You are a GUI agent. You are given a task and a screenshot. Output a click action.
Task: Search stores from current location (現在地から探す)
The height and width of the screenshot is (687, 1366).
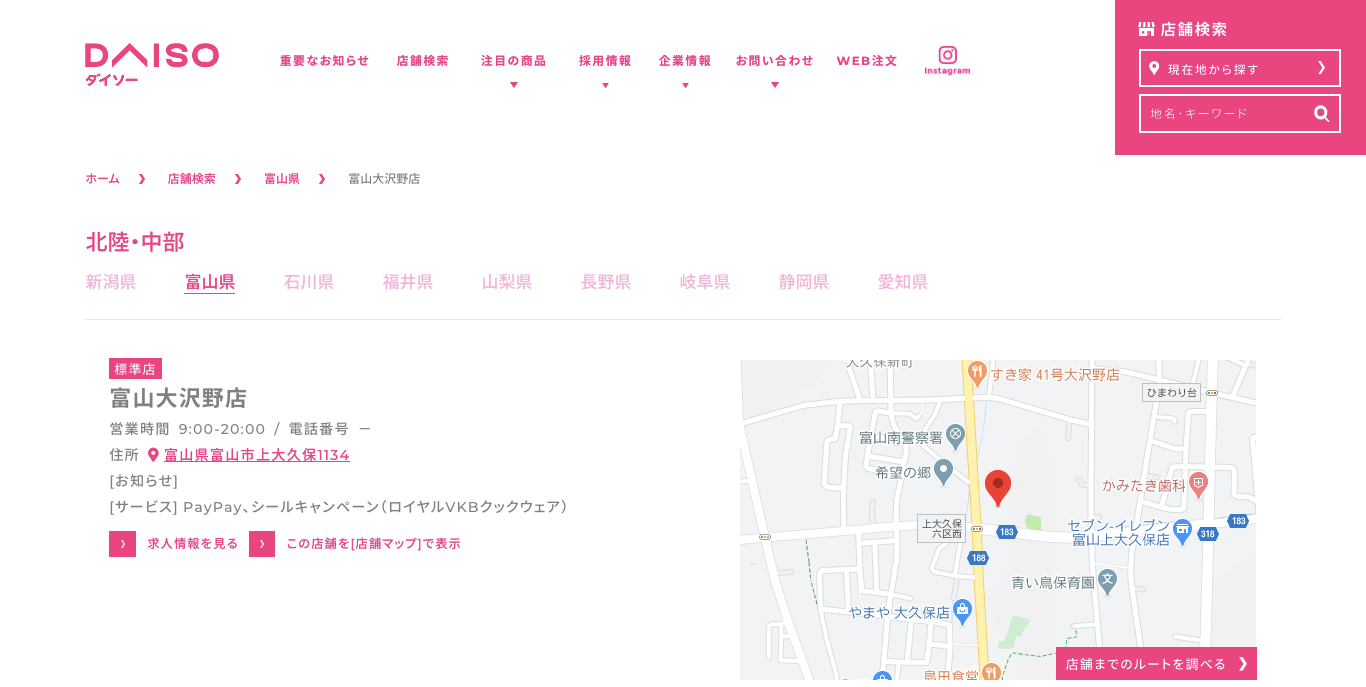(x=1239, y=68)
